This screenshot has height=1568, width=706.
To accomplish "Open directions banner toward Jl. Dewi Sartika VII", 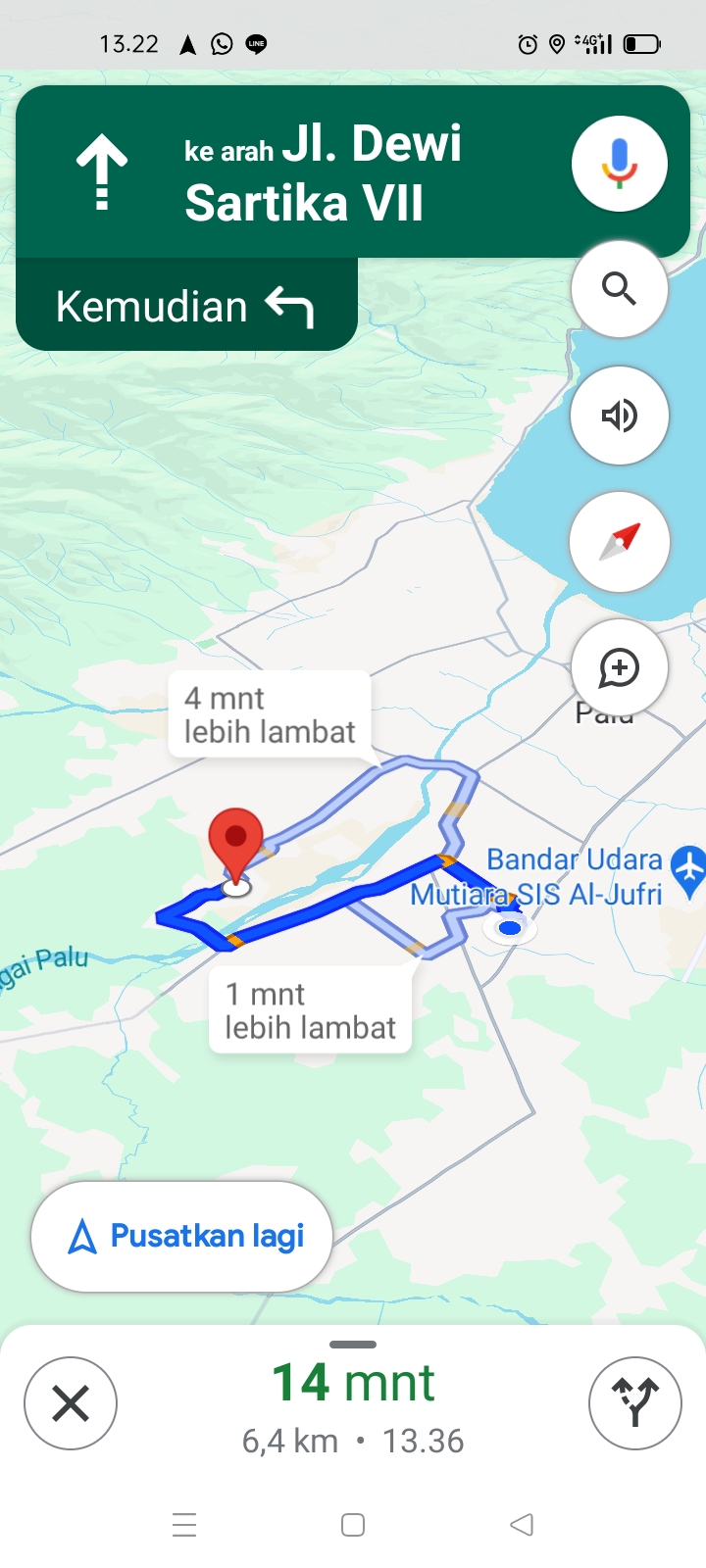I will (294, 172).
